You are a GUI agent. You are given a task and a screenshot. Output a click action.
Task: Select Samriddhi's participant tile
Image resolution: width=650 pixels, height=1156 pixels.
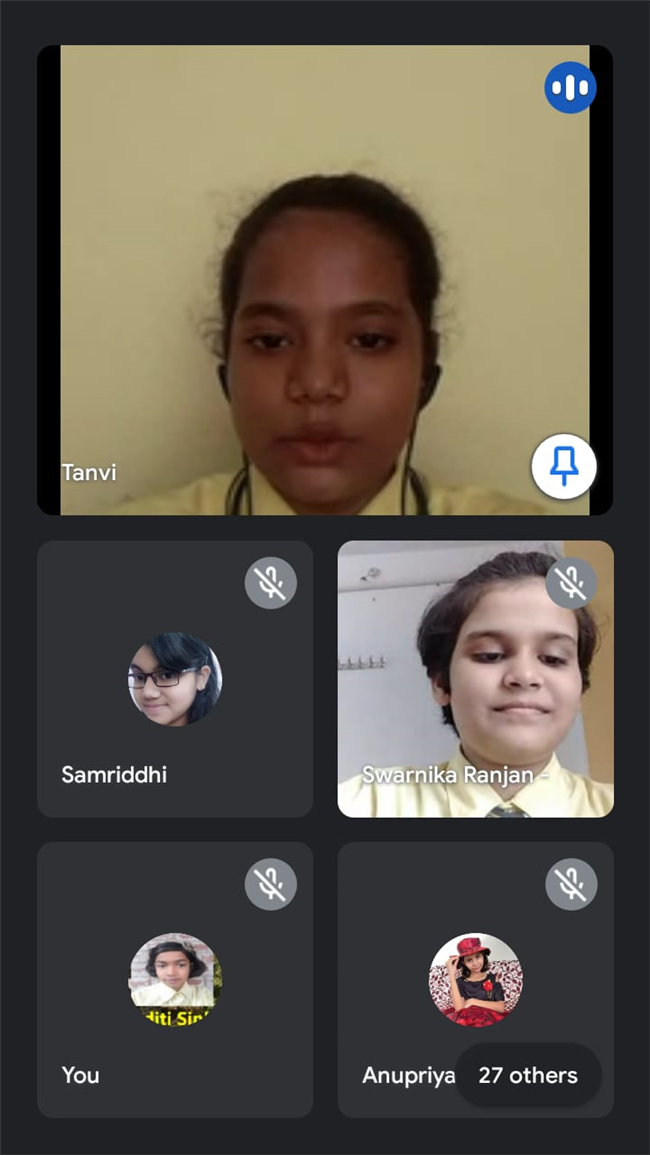(175, 679)
